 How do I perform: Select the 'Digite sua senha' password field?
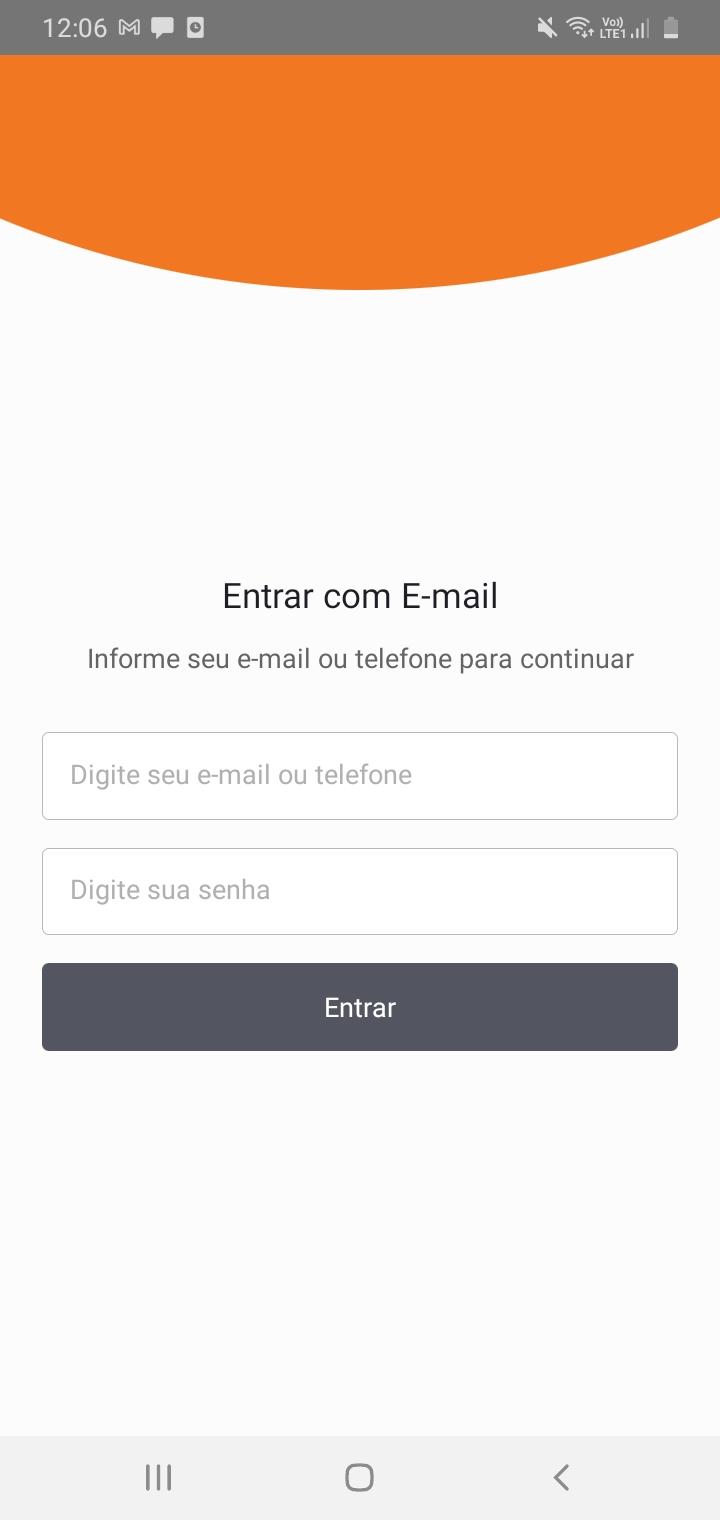pyautogui.click(x=360, y=891)
